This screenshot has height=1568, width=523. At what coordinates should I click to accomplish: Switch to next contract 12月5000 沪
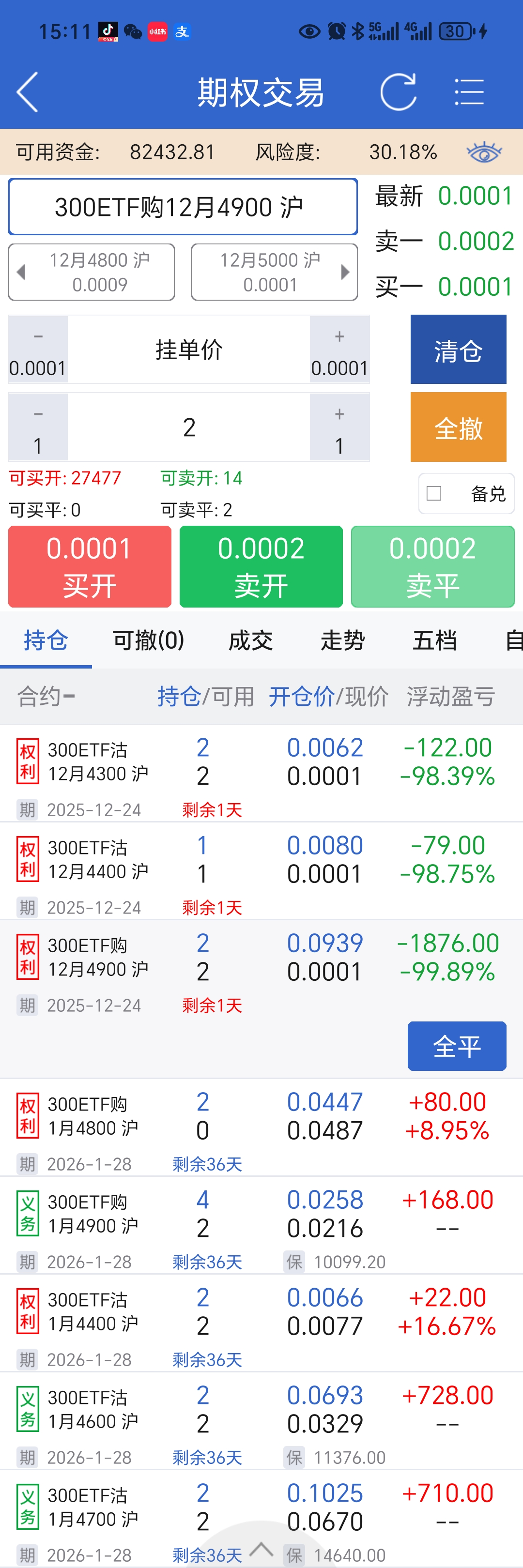pyautogui.click(x=275, y=272)
